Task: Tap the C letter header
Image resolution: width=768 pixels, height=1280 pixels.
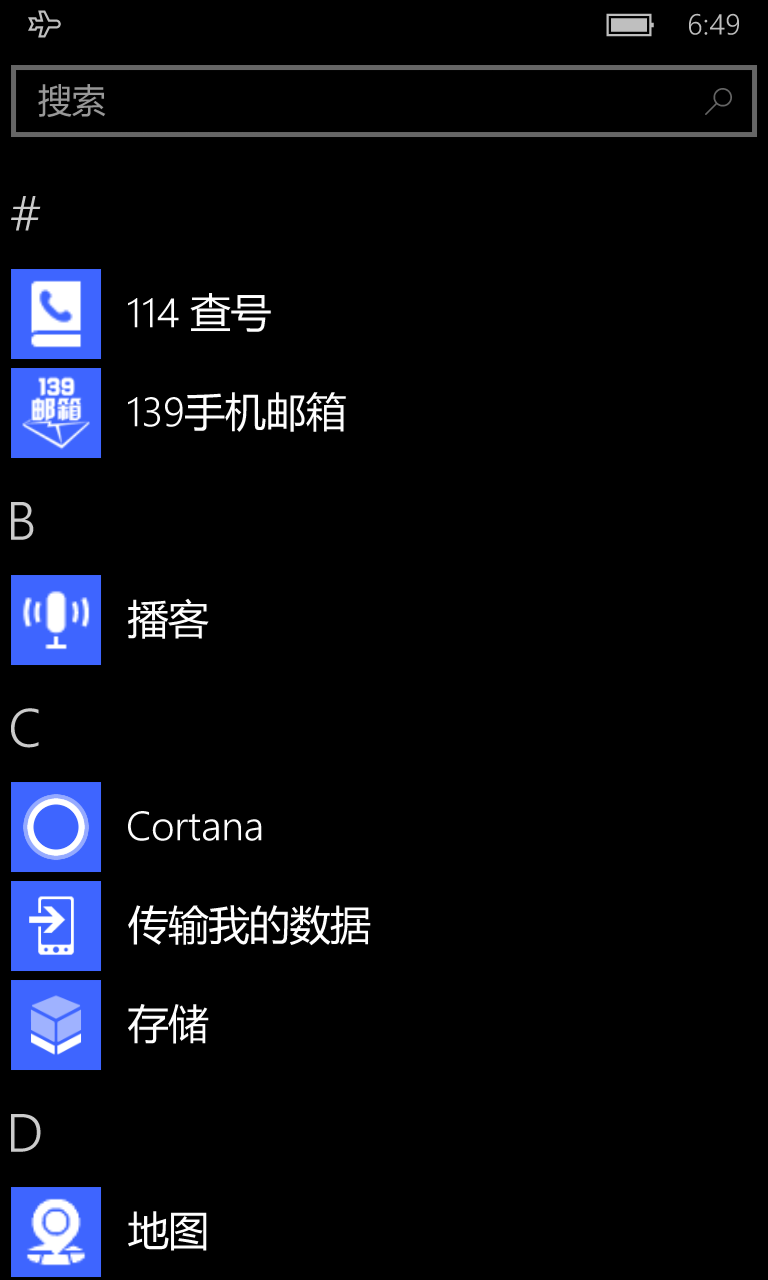Action: [x=25, y=729]
